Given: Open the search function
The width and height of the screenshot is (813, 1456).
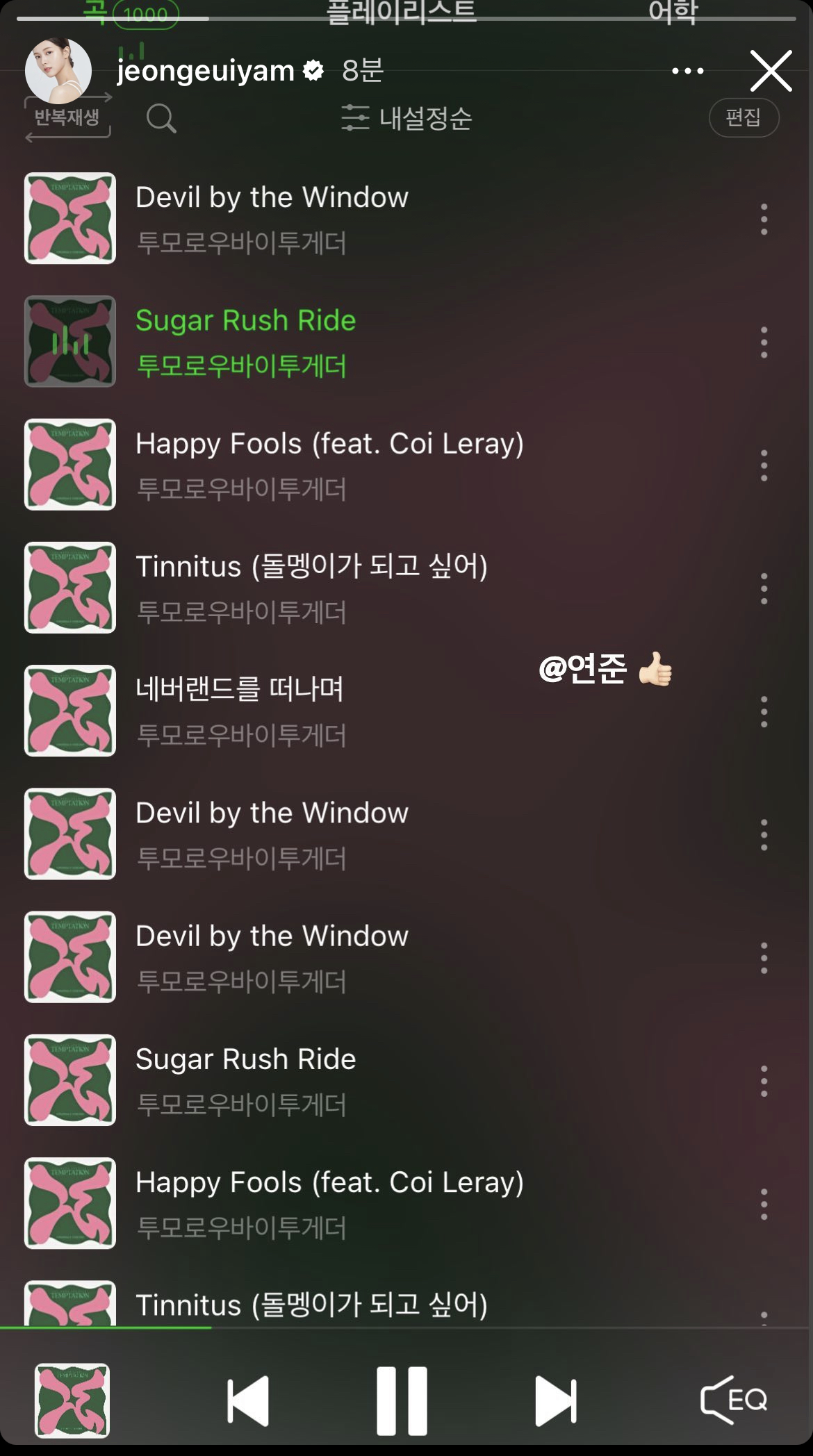Looking at the screenshot, I should pos(161,118).
